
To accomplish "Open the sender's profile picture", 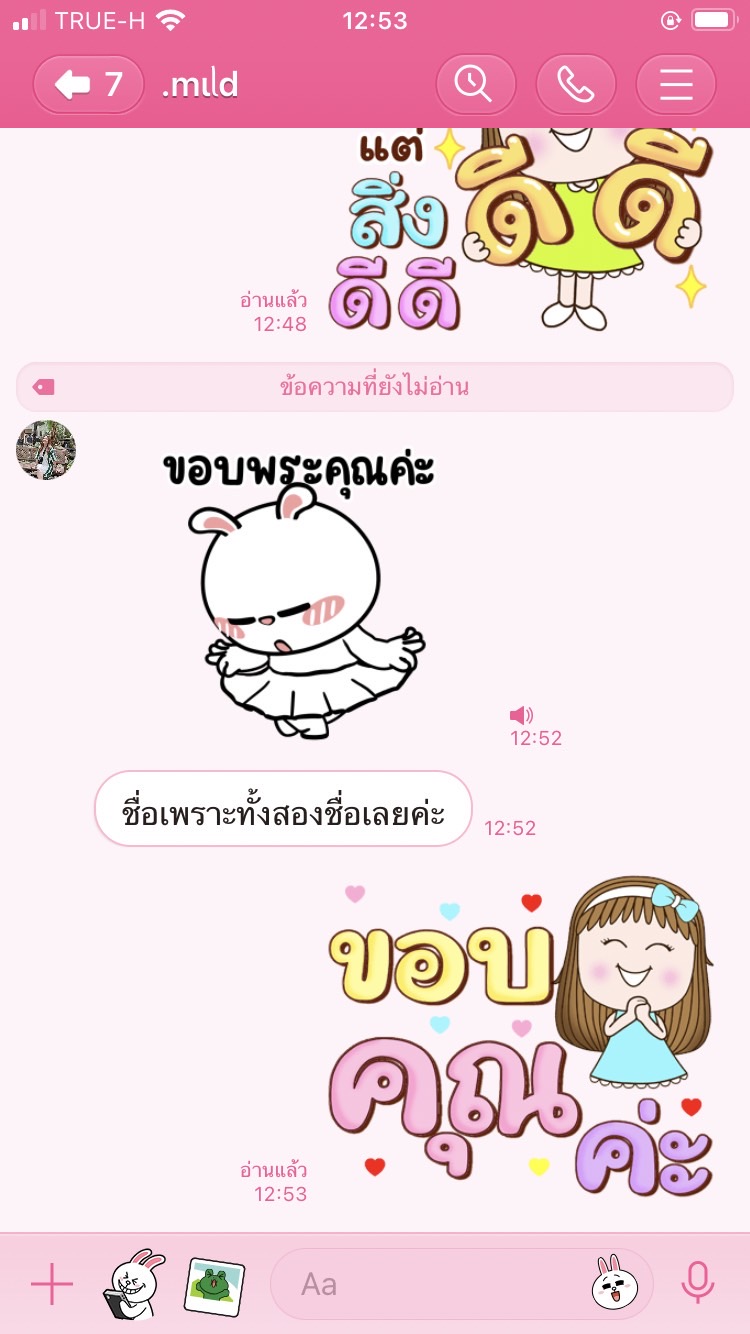I will [46, 450].
